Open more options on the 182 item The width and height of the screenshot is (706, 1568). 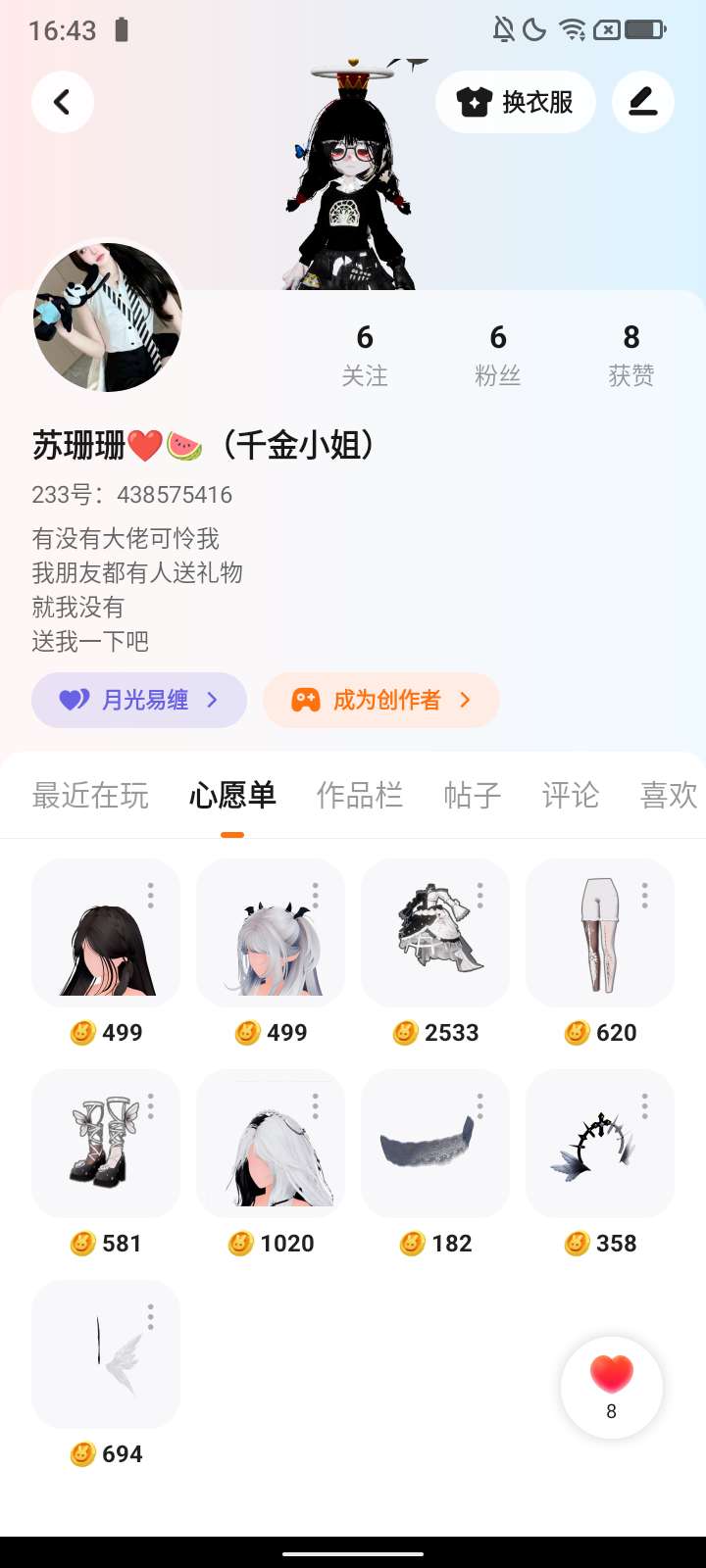click(480, 1106)
